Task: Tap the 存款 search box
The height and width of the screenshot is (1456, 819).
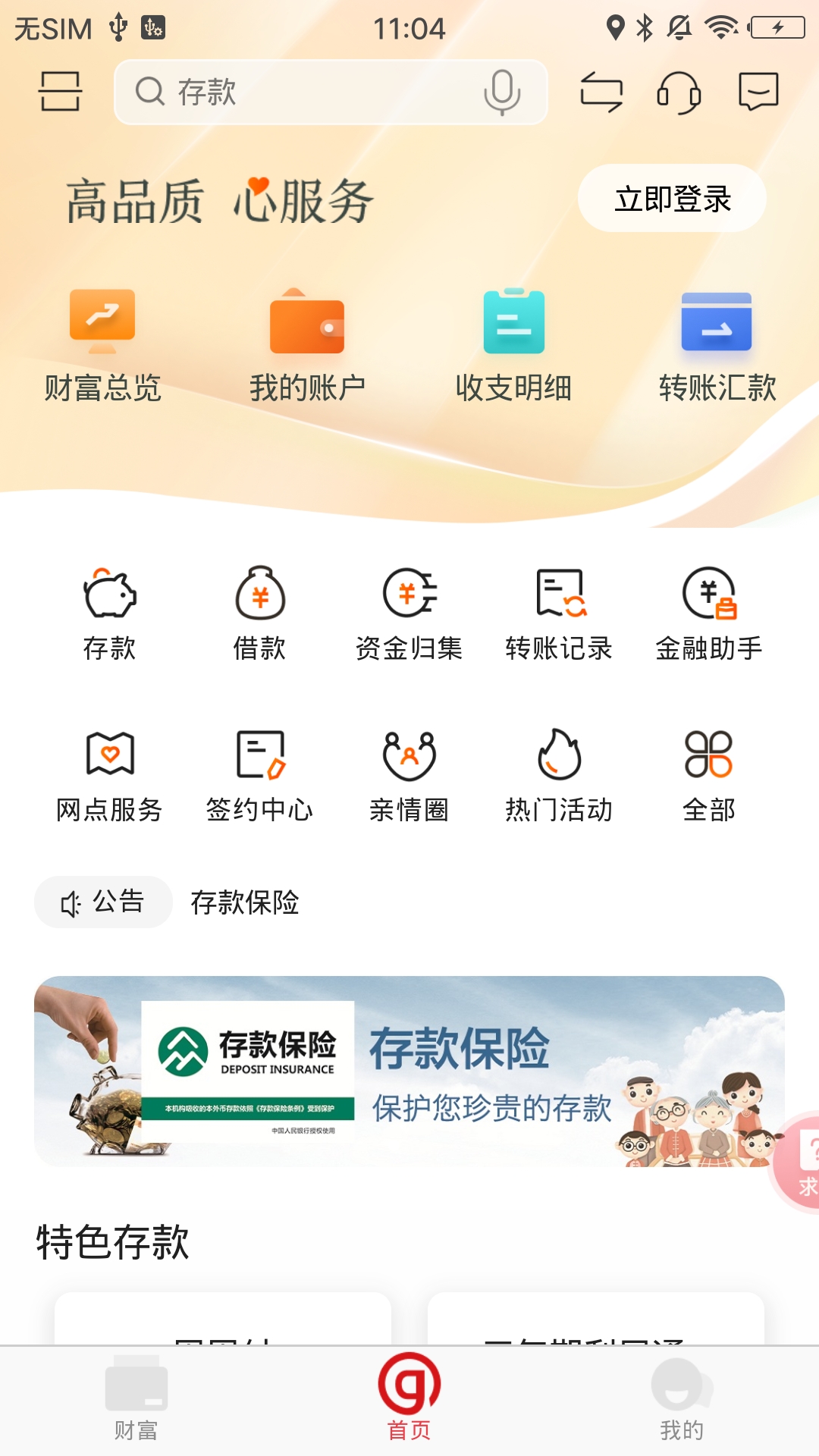Action: pyautogui.click(x=303, y=92)
